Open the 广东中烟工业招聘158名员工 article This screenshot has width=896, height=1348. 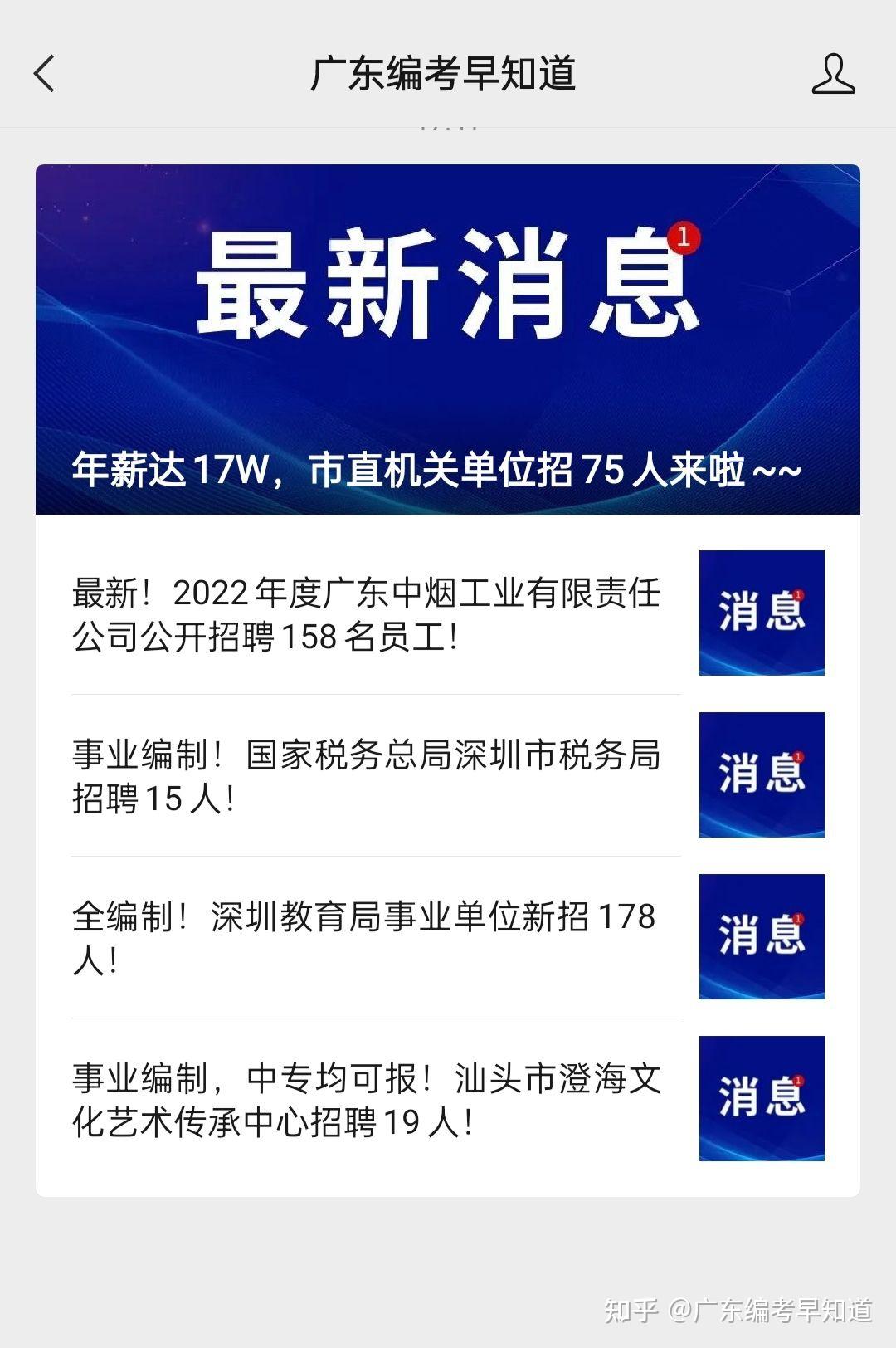(x=367, y=615)
